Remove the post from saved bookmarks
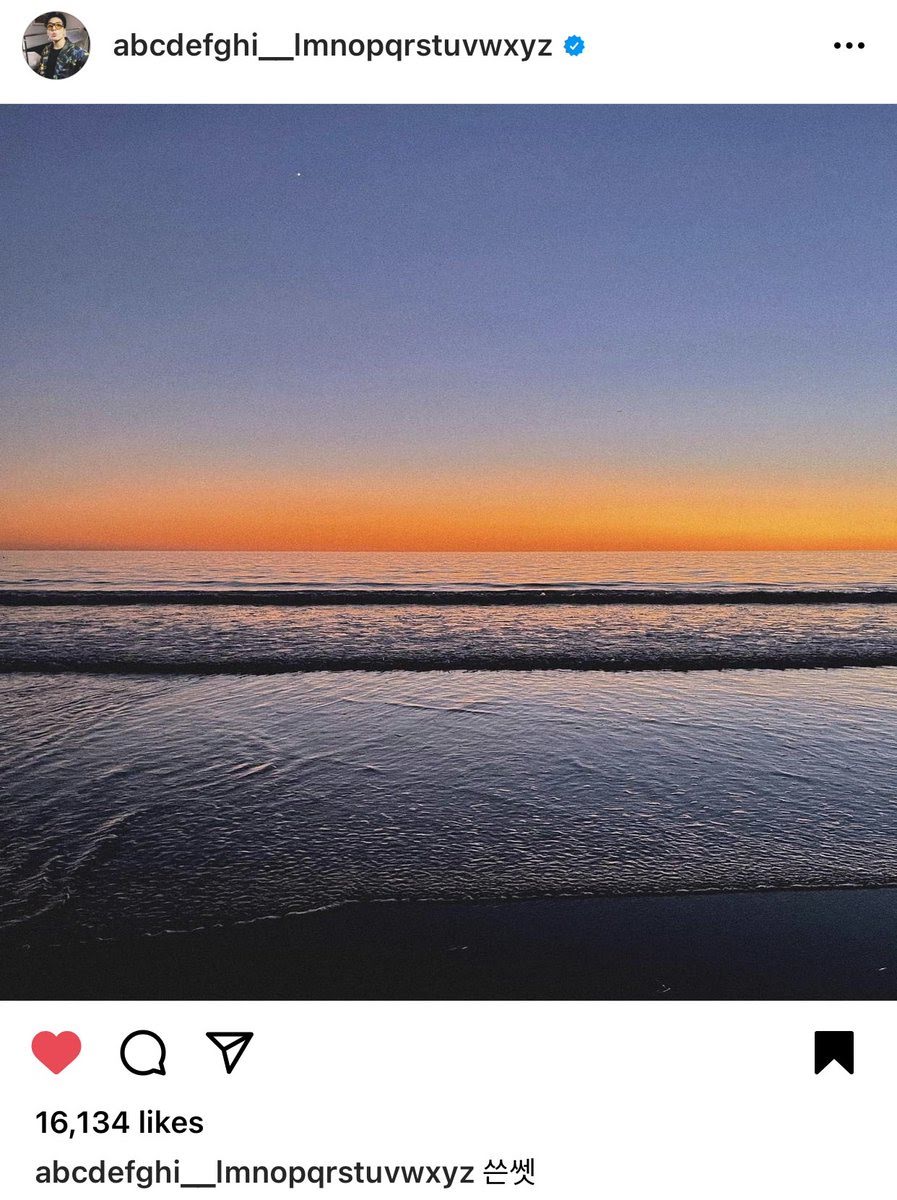 tap(834, 1053)
